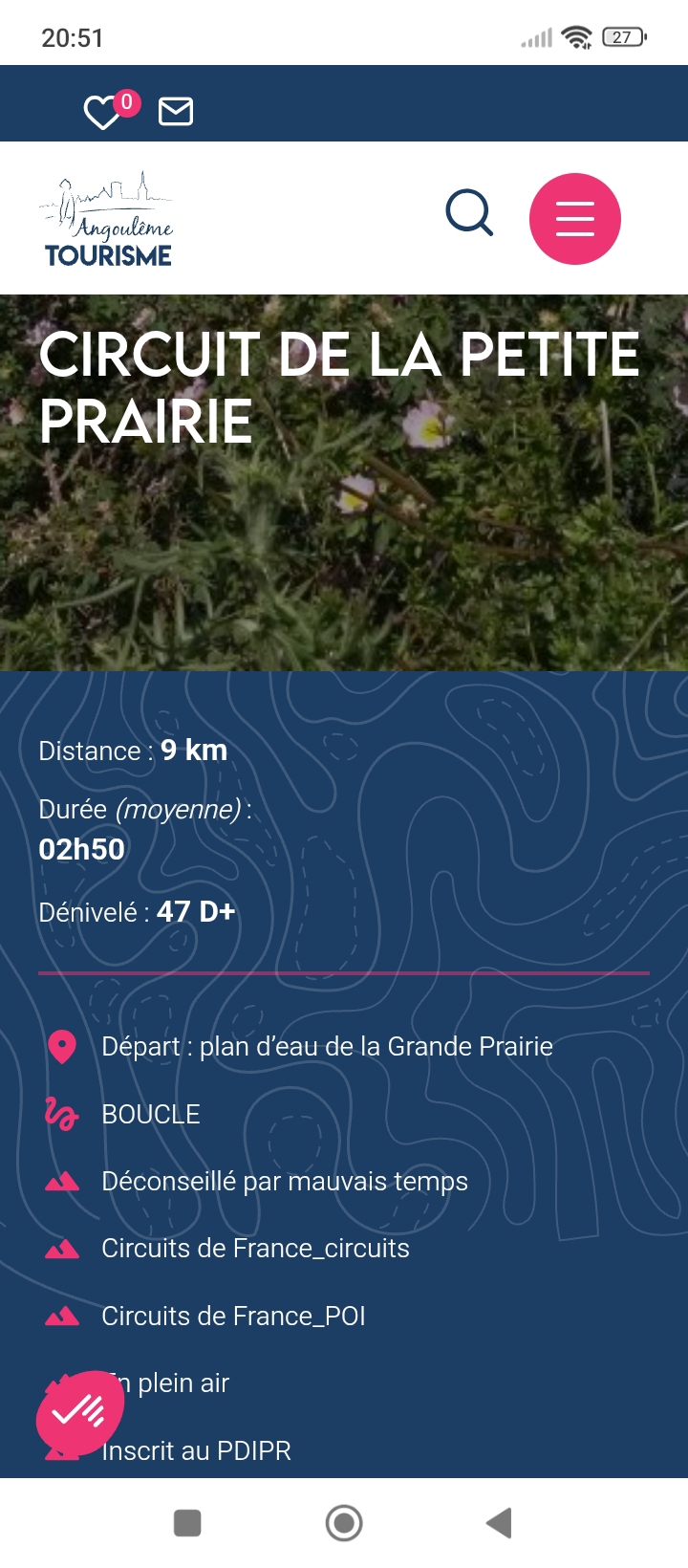Open the search magnifier
The height and width of the screenshot is (1568, 688).
click(x=469, y=213)
